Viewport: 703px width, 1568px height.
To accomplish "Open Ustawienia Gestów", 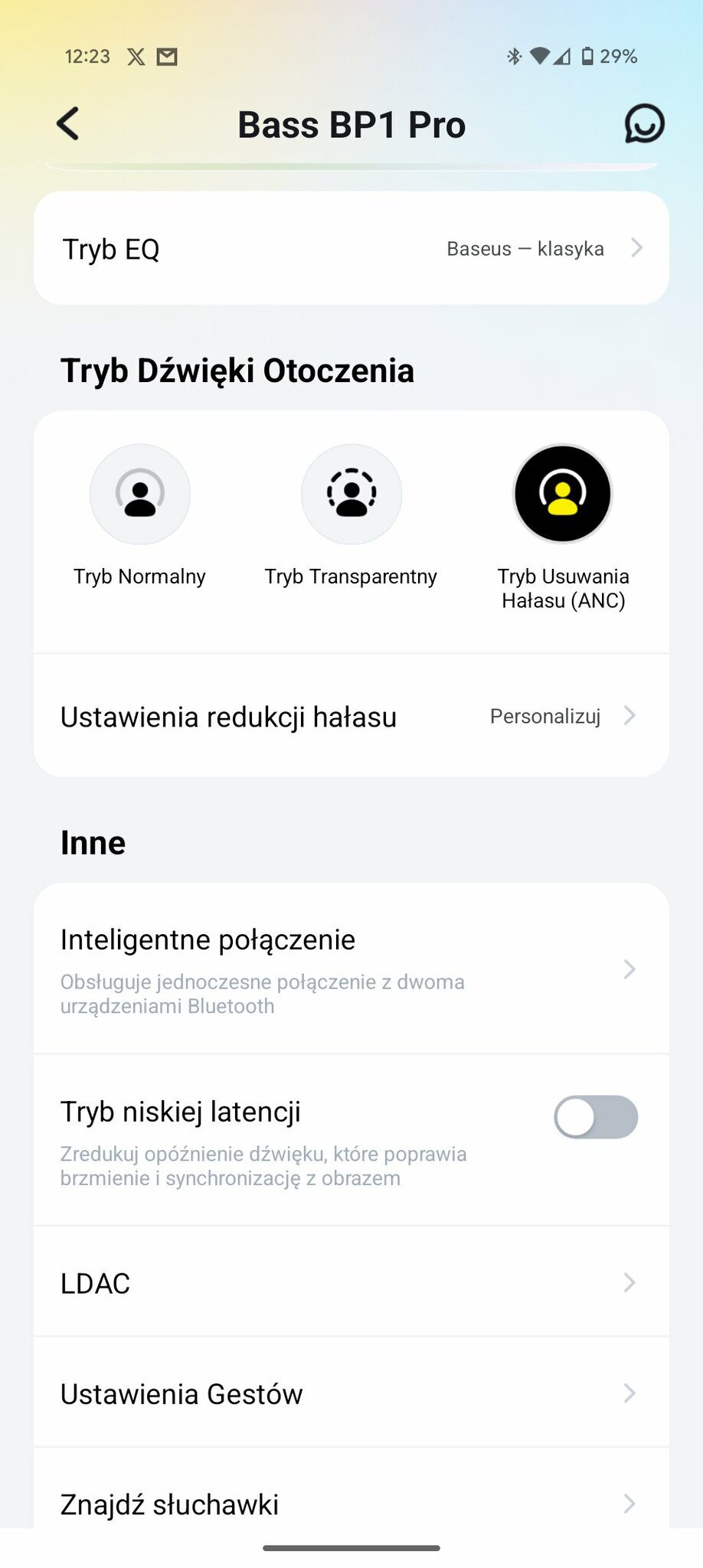I will click(351, 1393).
